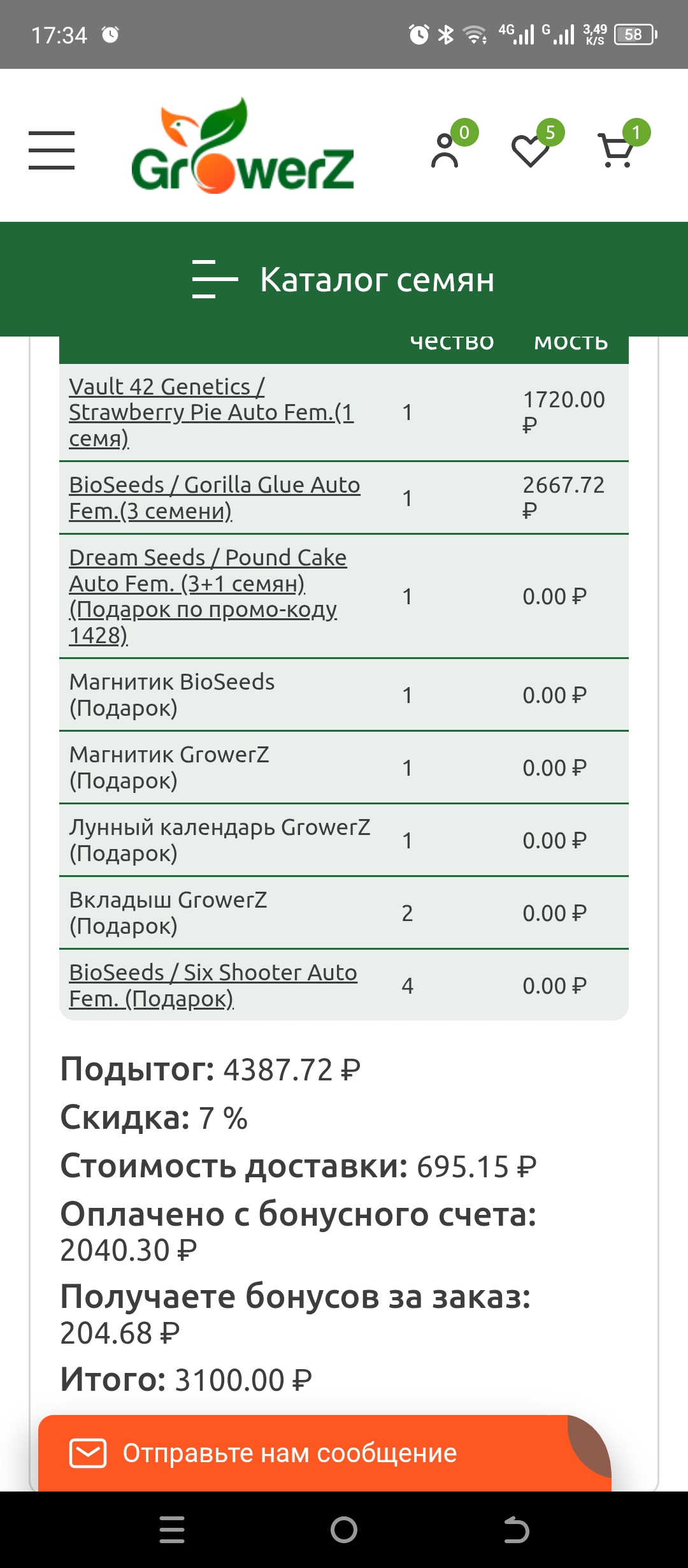The image size is (688, 1568).
Task: Open Vault 42 Genetics Strawberry Pie link
Action: [x=211, y=412]
